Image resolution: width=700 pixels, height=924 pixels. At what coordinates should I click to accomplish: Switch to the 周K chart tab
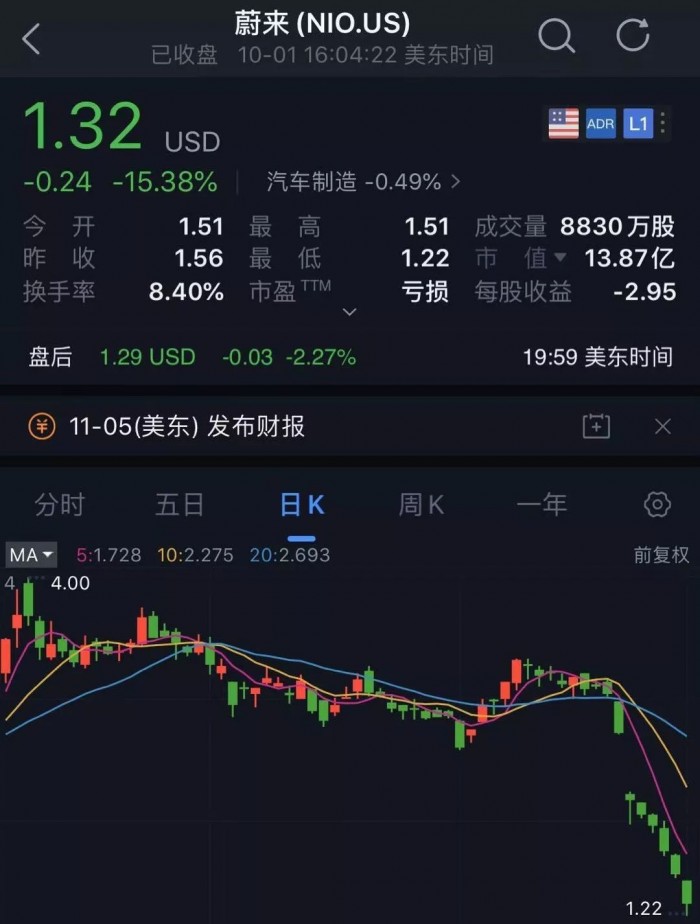[x=421, y=505]
